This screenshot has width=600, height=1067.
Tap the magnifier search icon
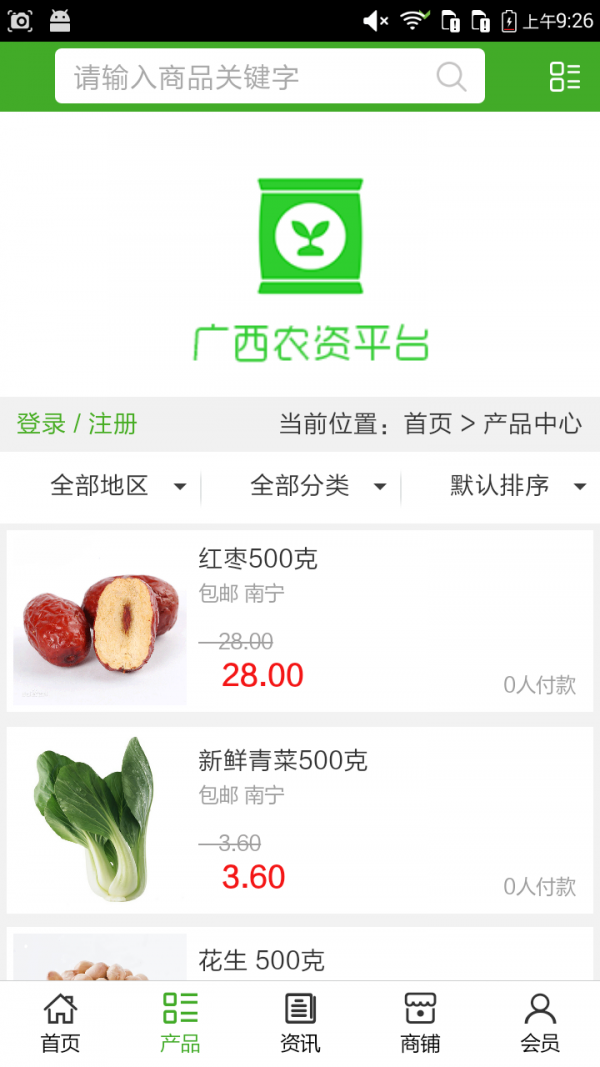click(451, 77)
